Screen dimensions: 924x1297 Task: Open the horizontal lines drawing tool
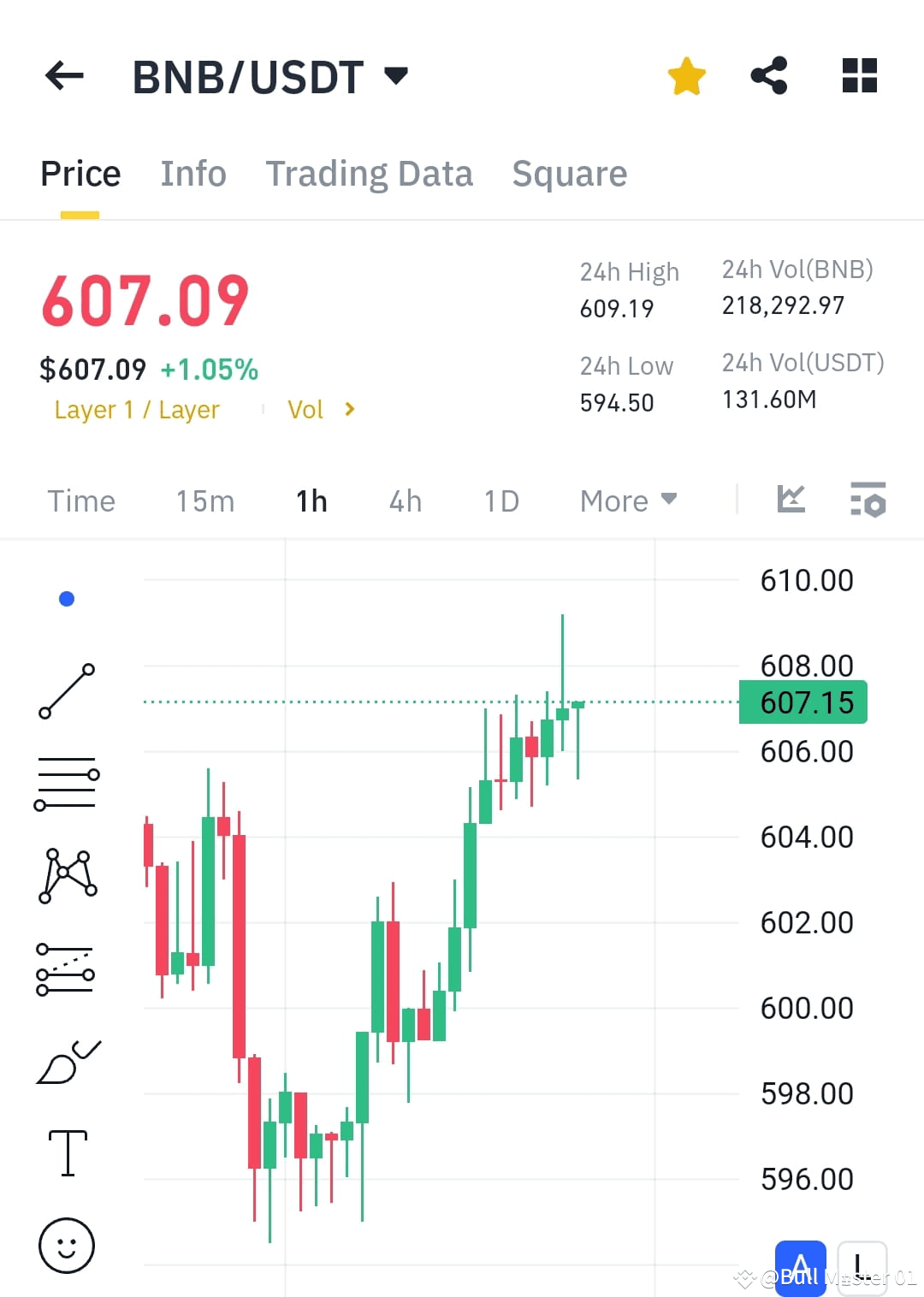pos(67,783)
